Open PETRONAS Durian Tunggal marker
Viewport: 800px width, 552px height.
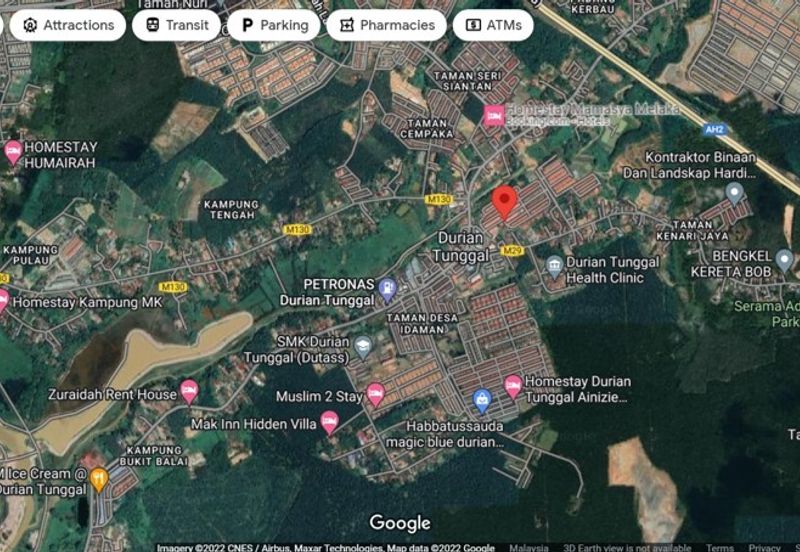[387, 291]
